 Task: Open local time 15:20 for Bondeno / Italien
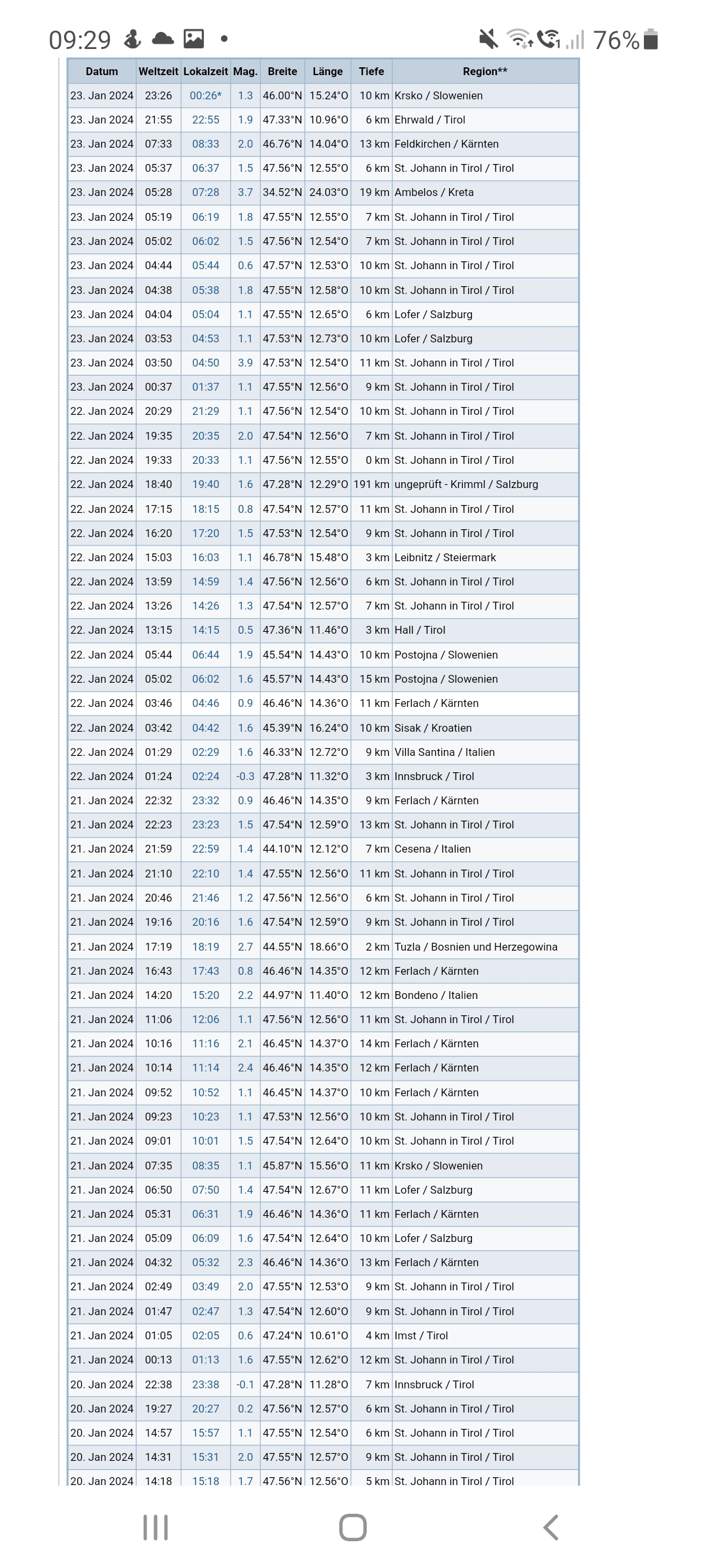pos(205,995)
